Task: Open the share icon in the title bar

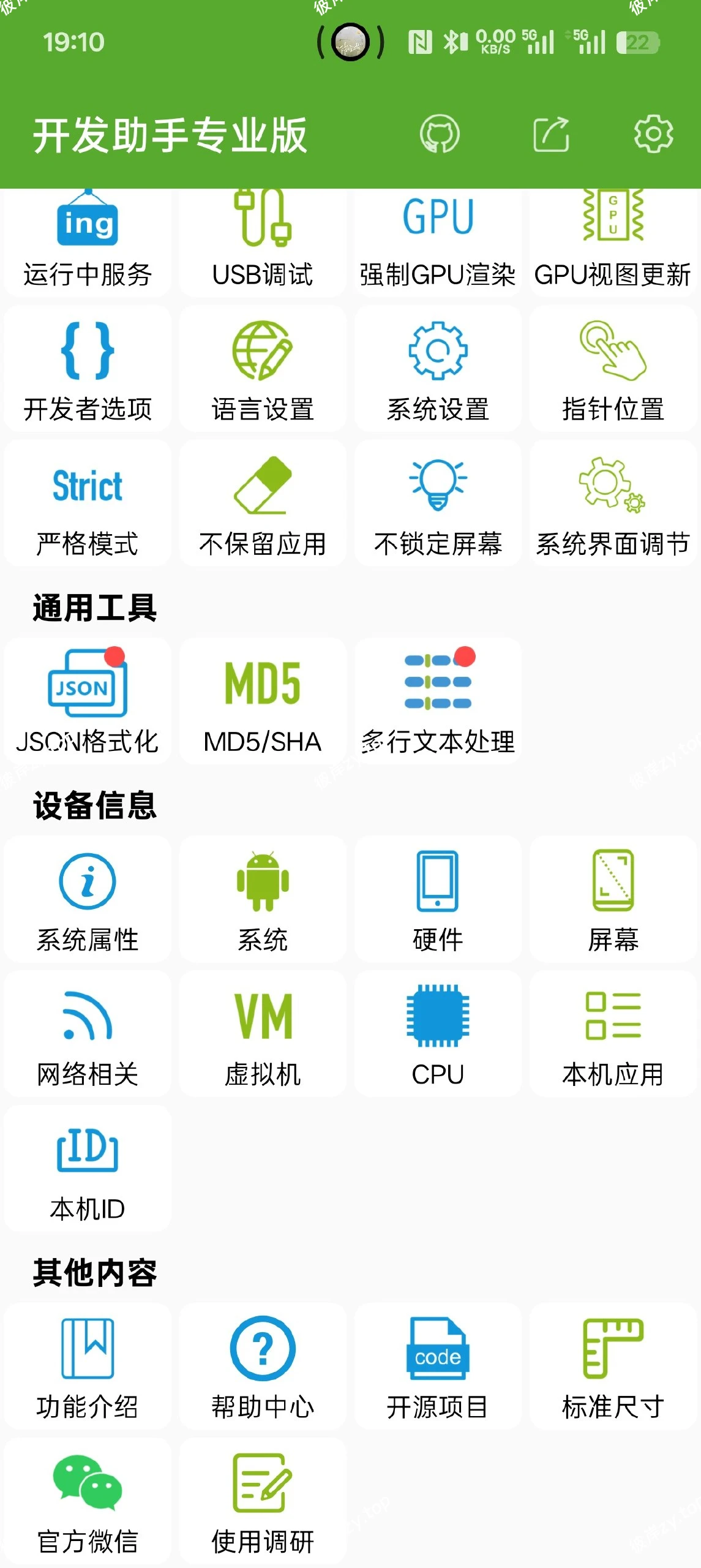Action: 549,135
